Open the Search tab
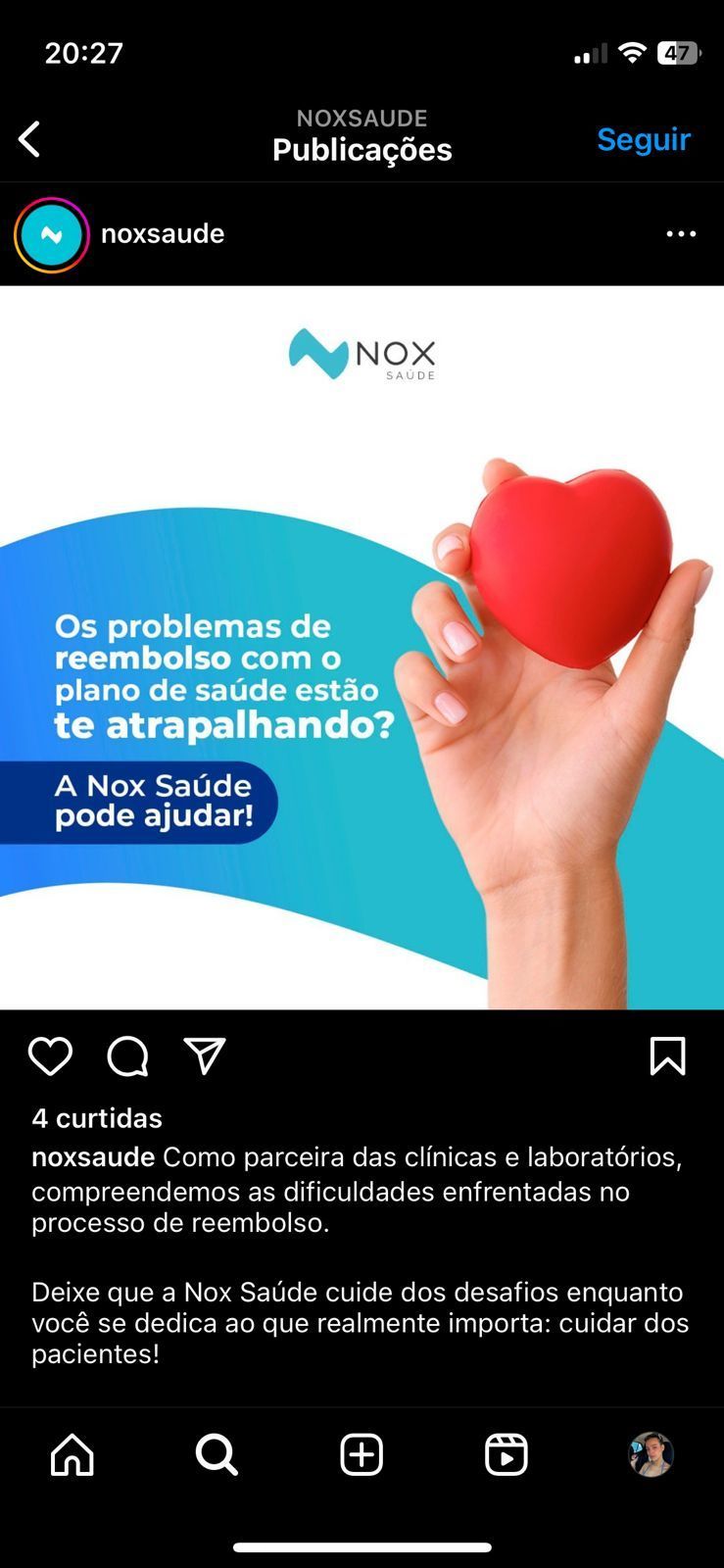 tap(217, 1454)
